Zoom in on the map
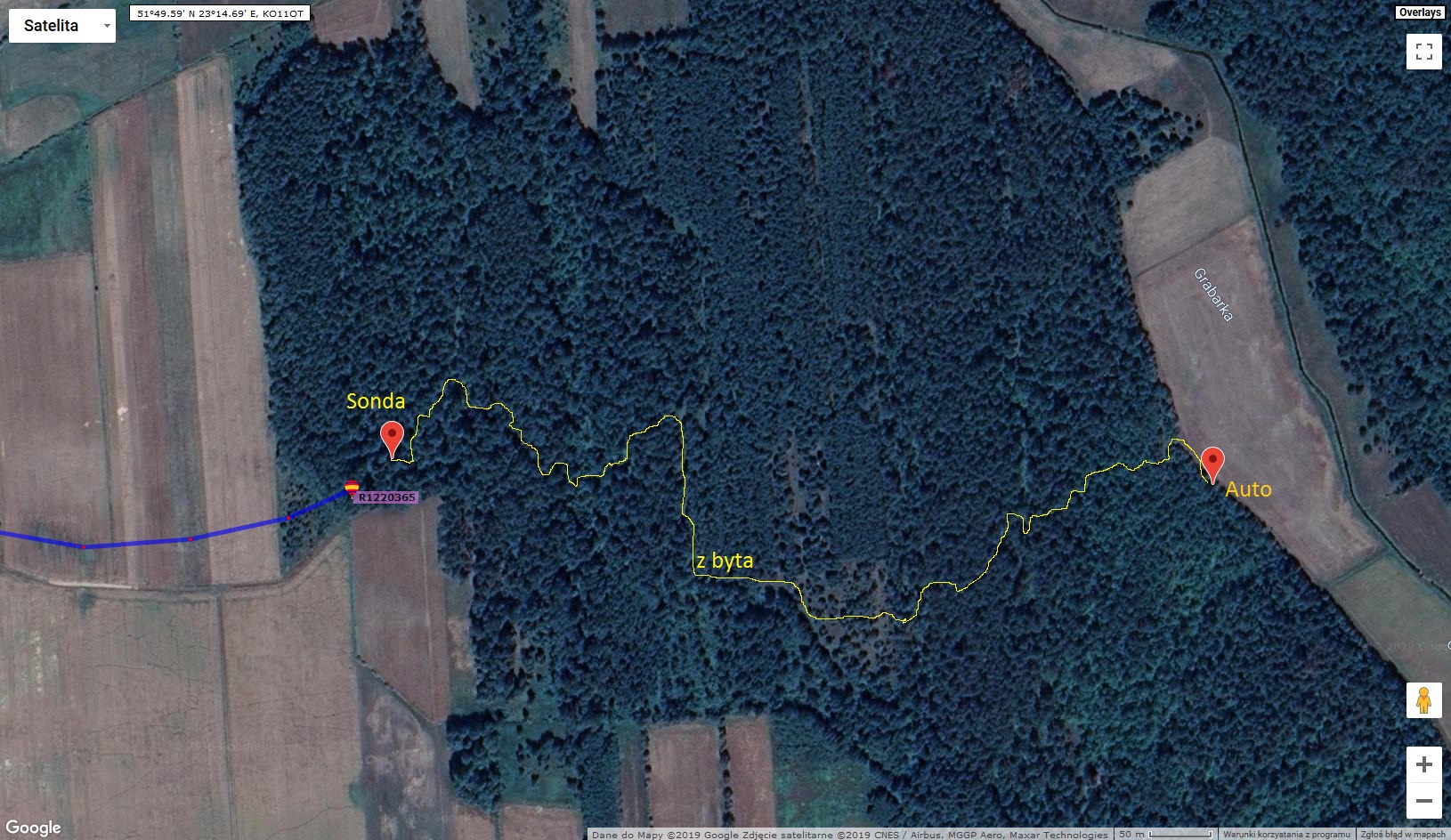The width and height of the screenshot is (1451, 840). coord(1423,764)
